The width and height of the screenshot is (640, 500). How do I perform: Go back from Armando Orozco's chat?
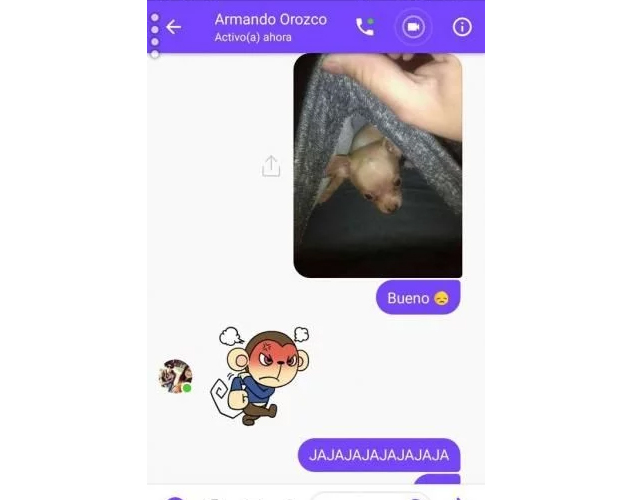tap(174, 27)
